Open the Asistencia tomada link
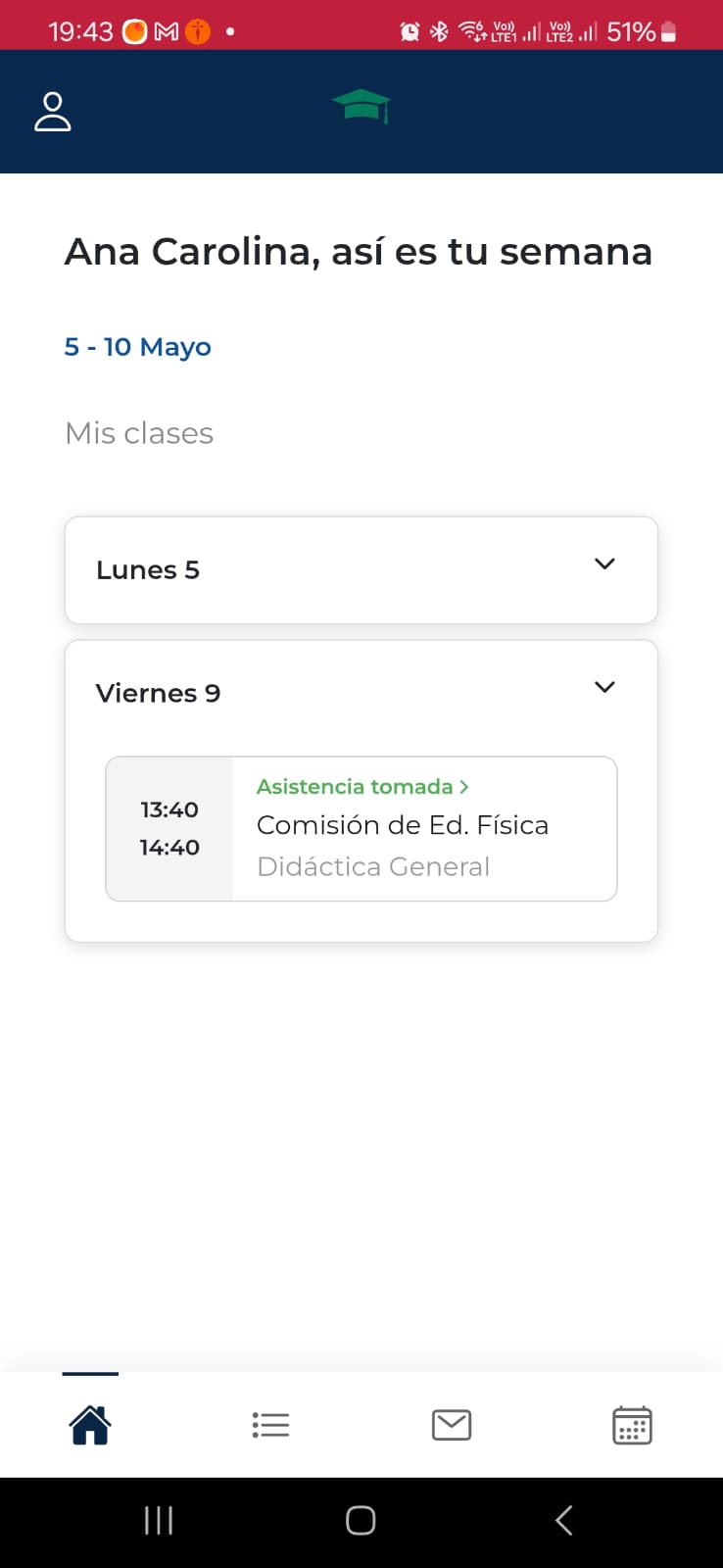 coord(362,787)
